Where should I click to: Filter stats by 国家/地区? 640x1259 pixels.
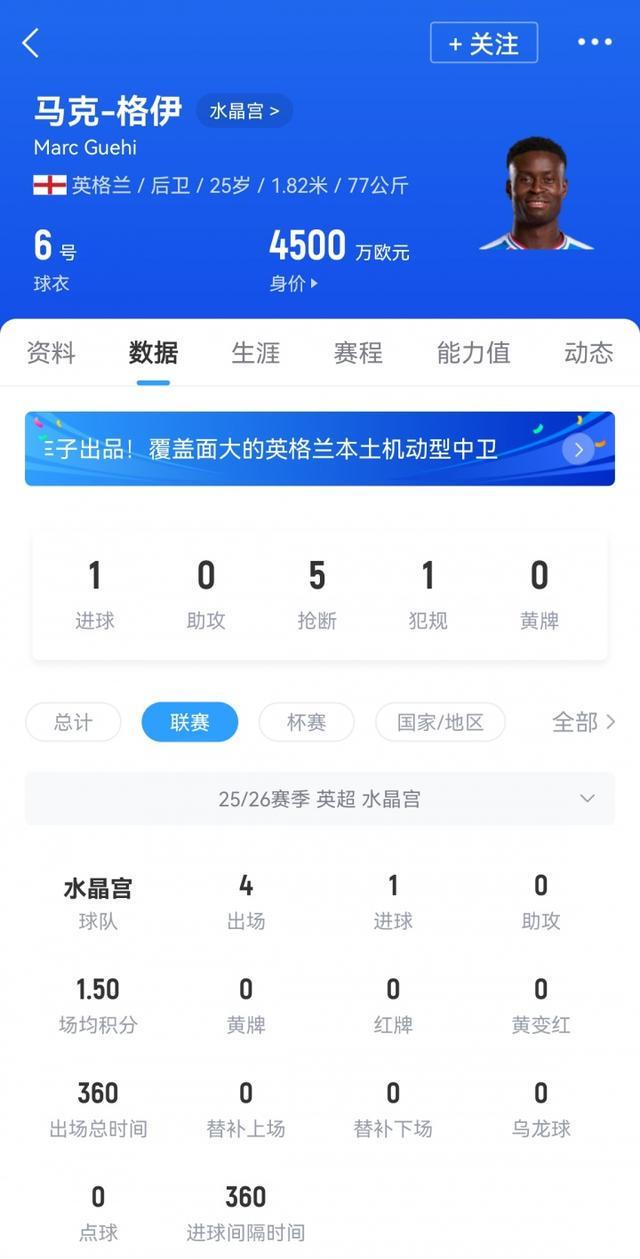click(440, 722)
